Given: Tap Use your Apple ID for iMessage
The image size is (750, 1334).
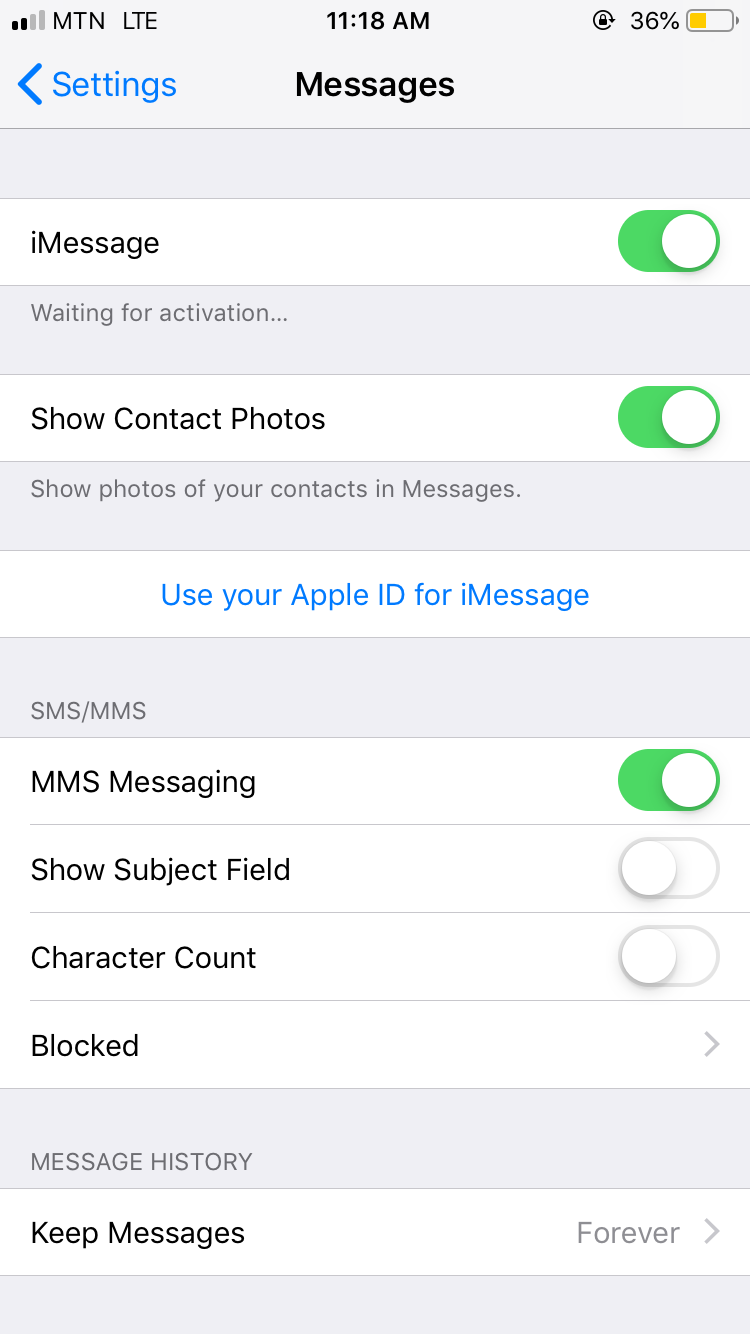Looking at the screenshot, I should 375,594.
